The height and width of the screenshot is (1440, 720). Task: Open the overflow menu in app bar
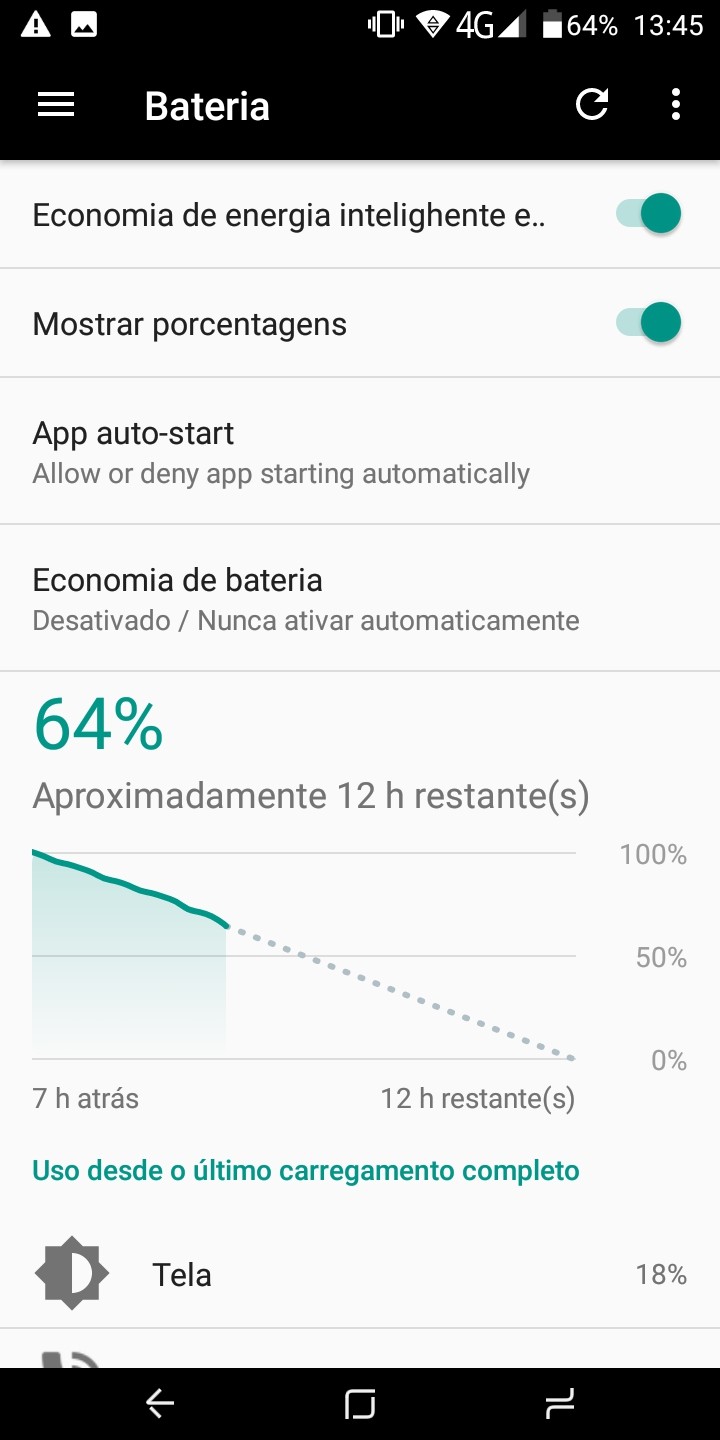pos(676,104)
